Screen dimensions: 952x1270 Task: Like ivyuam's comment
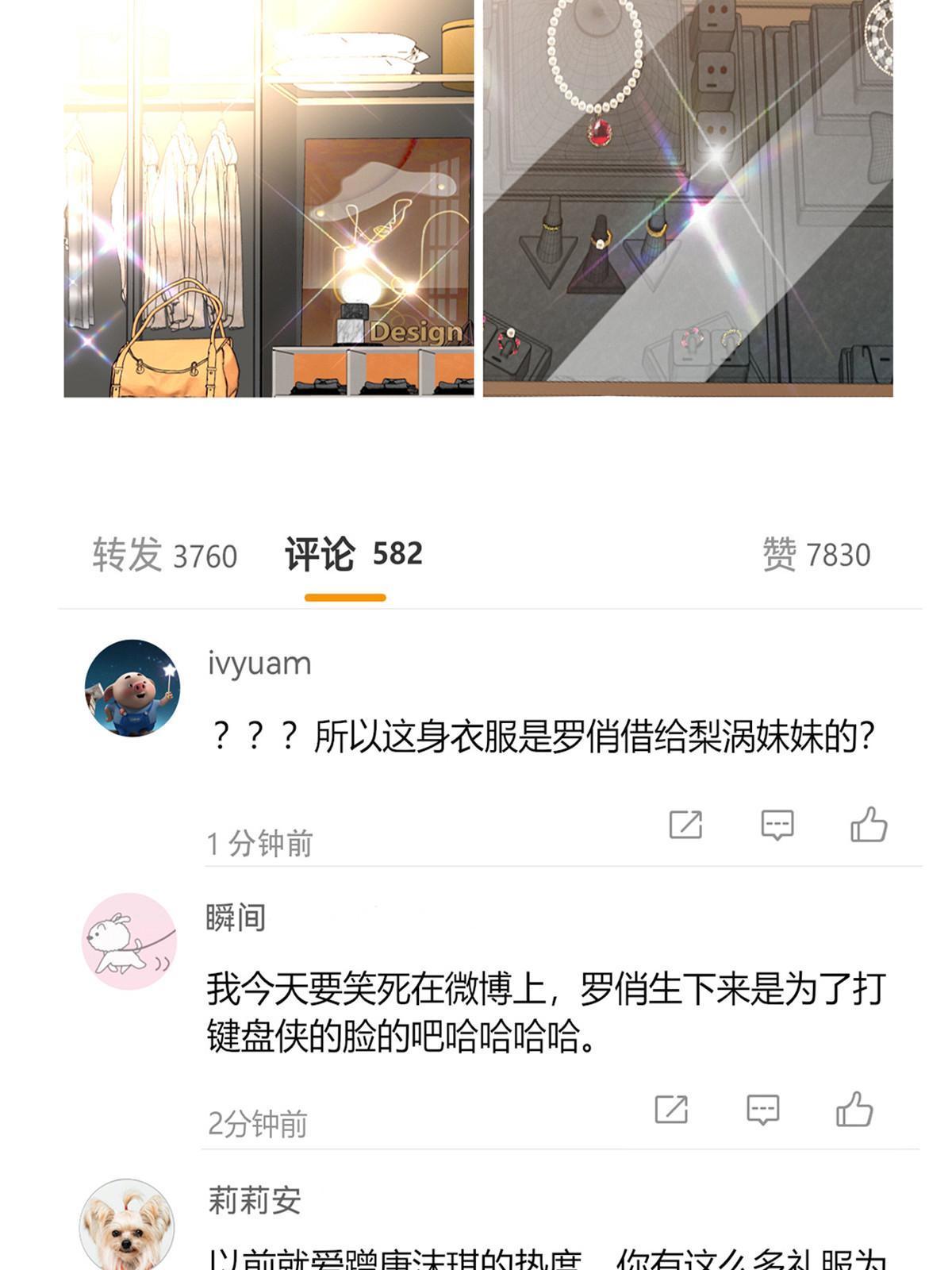click(x=869, y=825)
